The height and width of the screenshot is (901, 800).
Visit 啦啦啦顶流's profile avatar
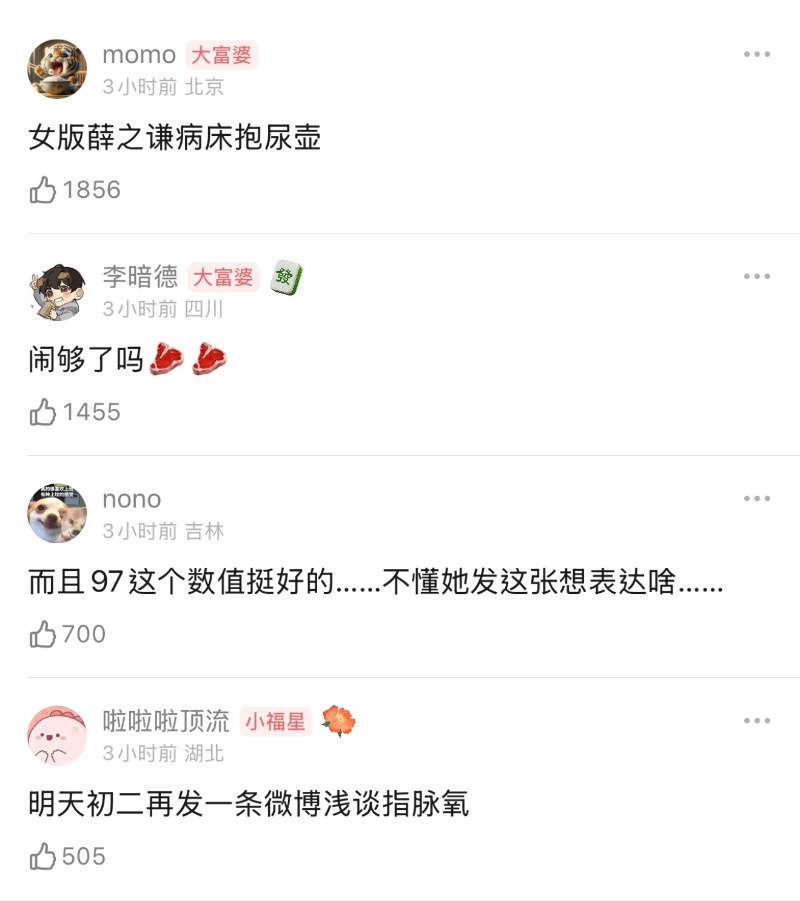(x=57, y=735)
